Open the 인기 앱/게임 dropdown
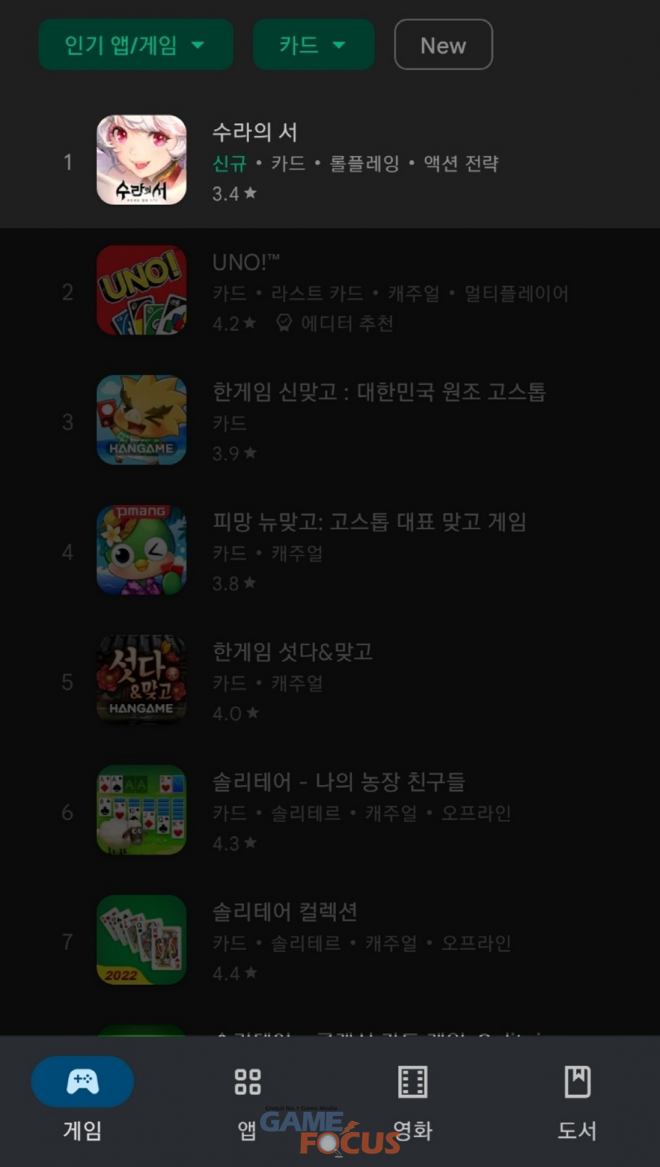Image resolution: width=660 pixels, height=1167 pixels. (x=135, y=45)
